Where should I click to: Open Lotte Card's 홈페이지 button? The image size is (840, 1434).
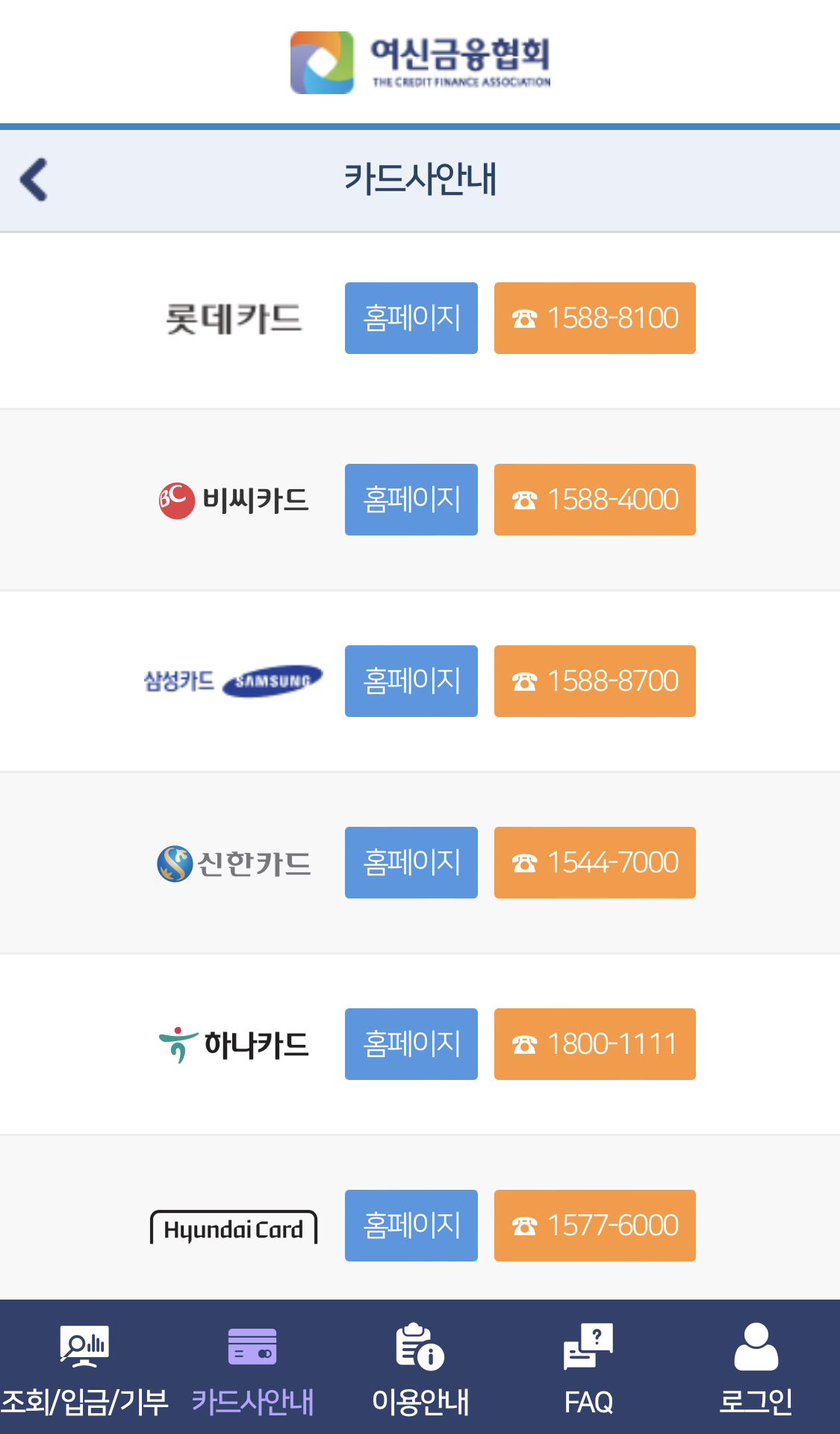(x=411, y=318)
